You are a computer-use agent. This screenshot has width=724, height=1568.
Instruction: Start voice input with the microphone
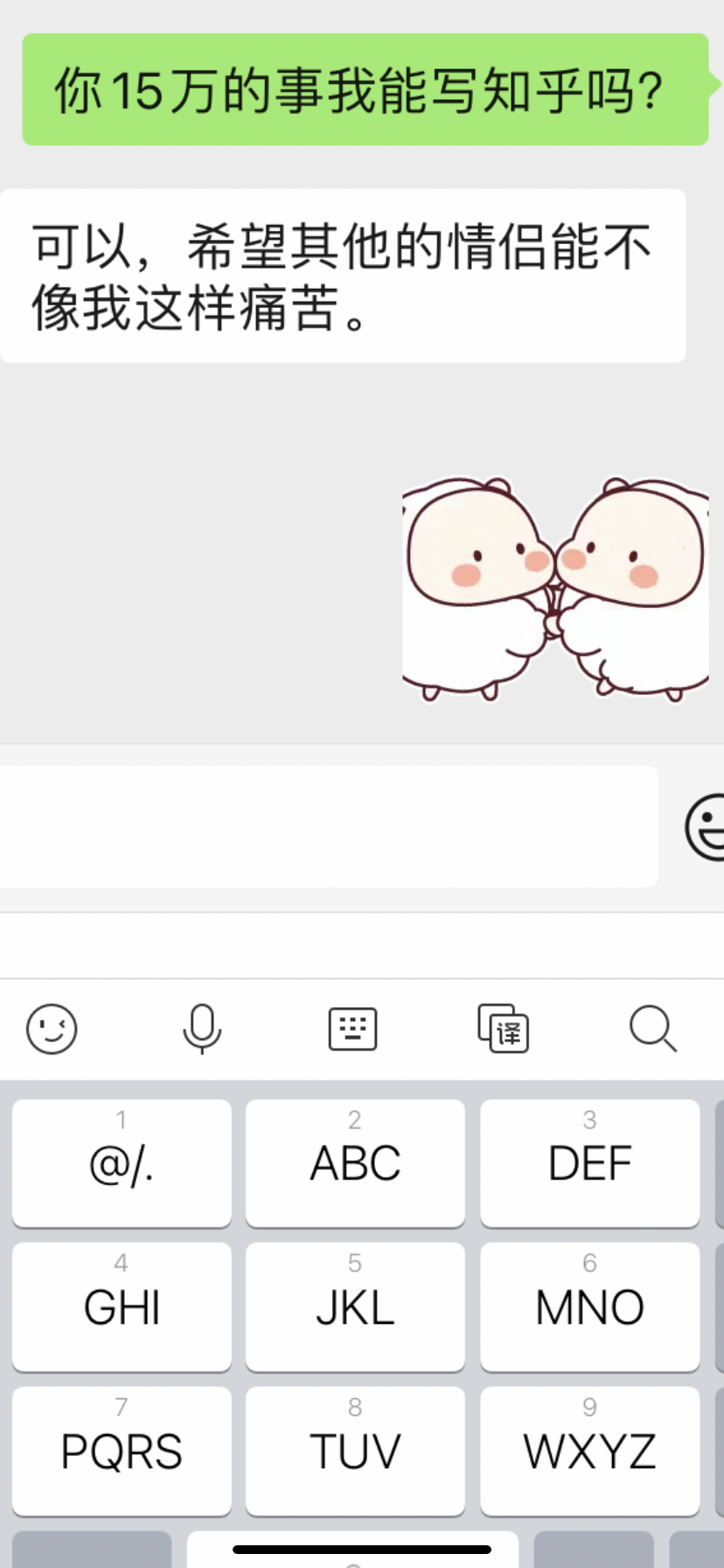(x=202, y=1028)
